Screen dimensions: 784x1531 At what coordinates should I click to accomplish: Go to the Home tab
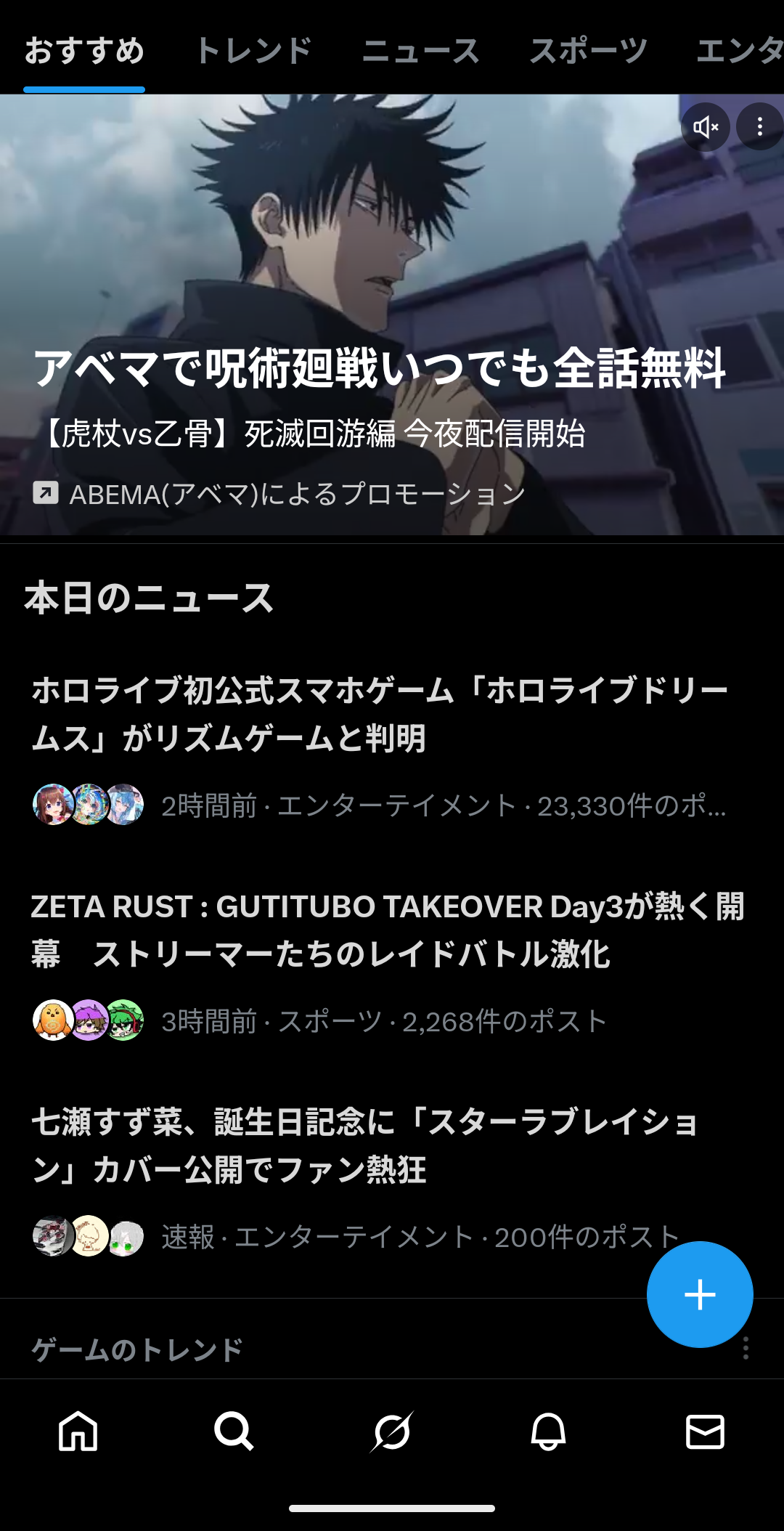pyautogui.click(x=78, y=1431)
